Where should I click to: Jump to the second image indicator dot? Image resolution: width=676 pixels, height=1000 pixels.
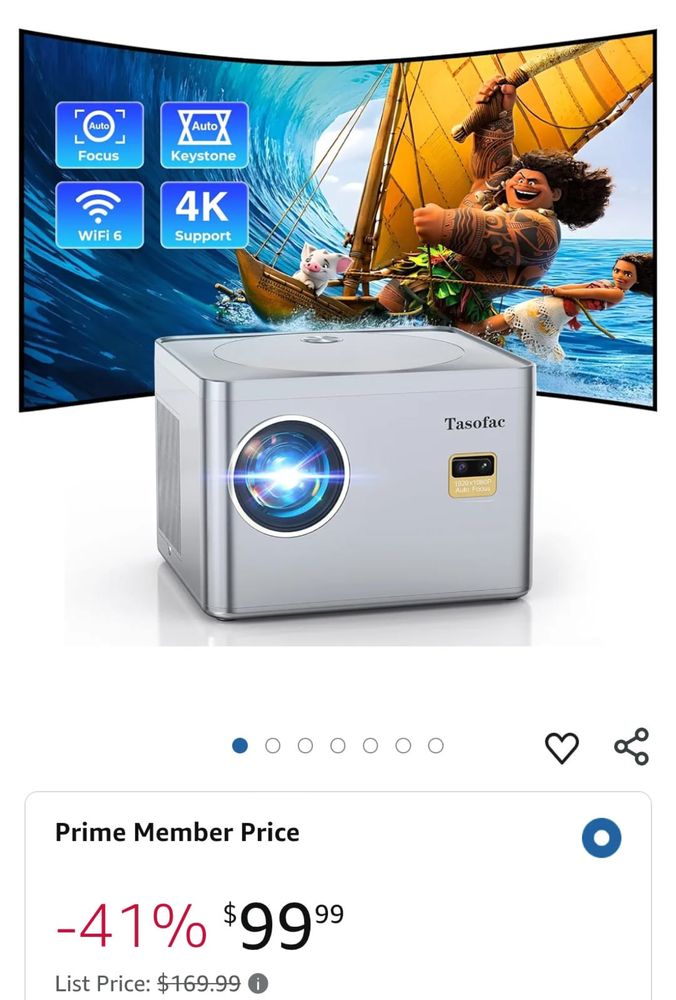coord(272,746)
